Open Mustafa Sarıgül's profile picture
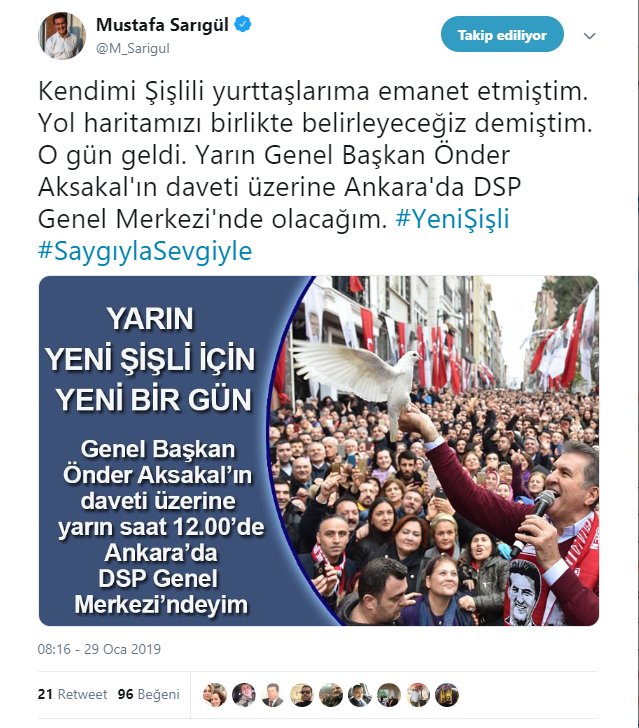The image size is (639, 728). (62, 35)
